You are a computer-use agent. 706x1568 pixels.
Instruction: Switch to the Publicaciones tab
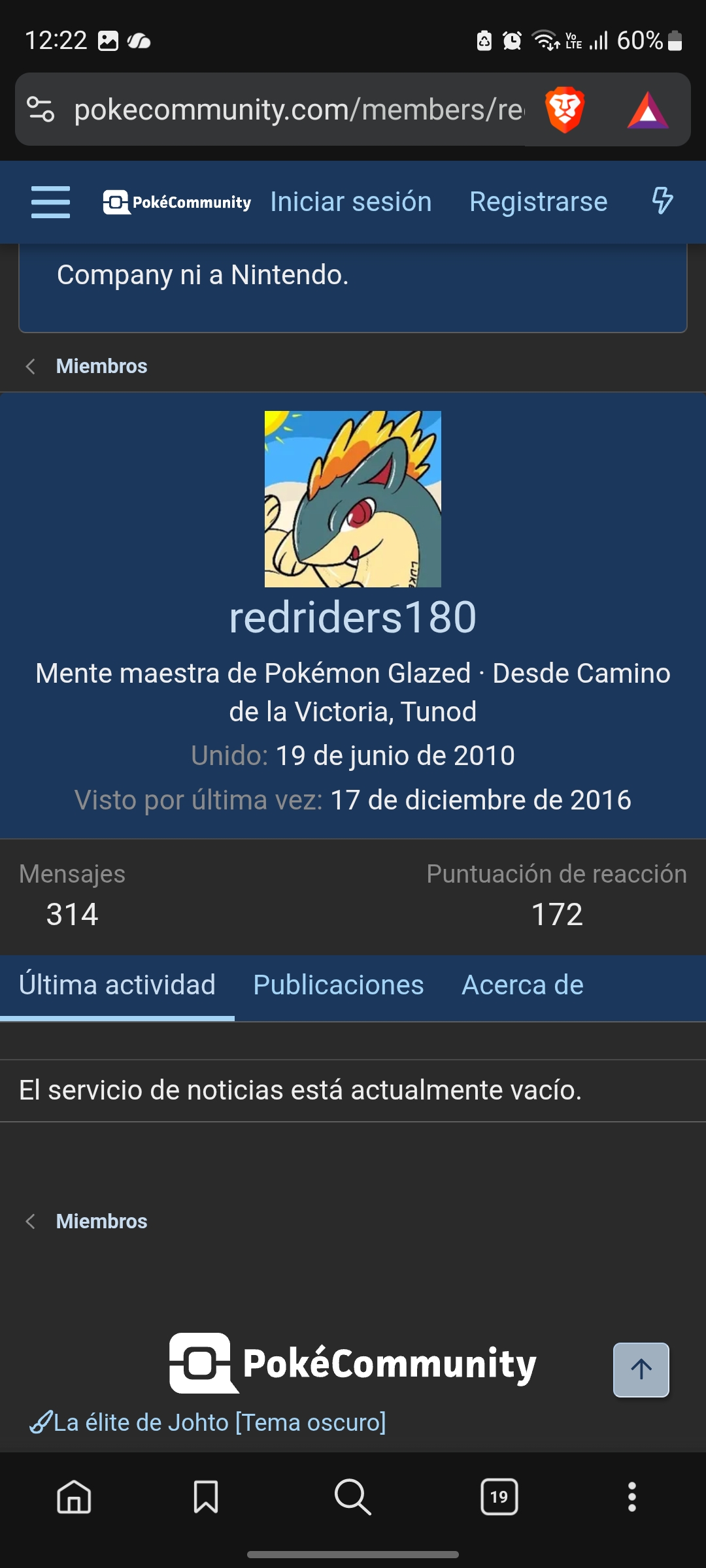[x=338, y=985]
